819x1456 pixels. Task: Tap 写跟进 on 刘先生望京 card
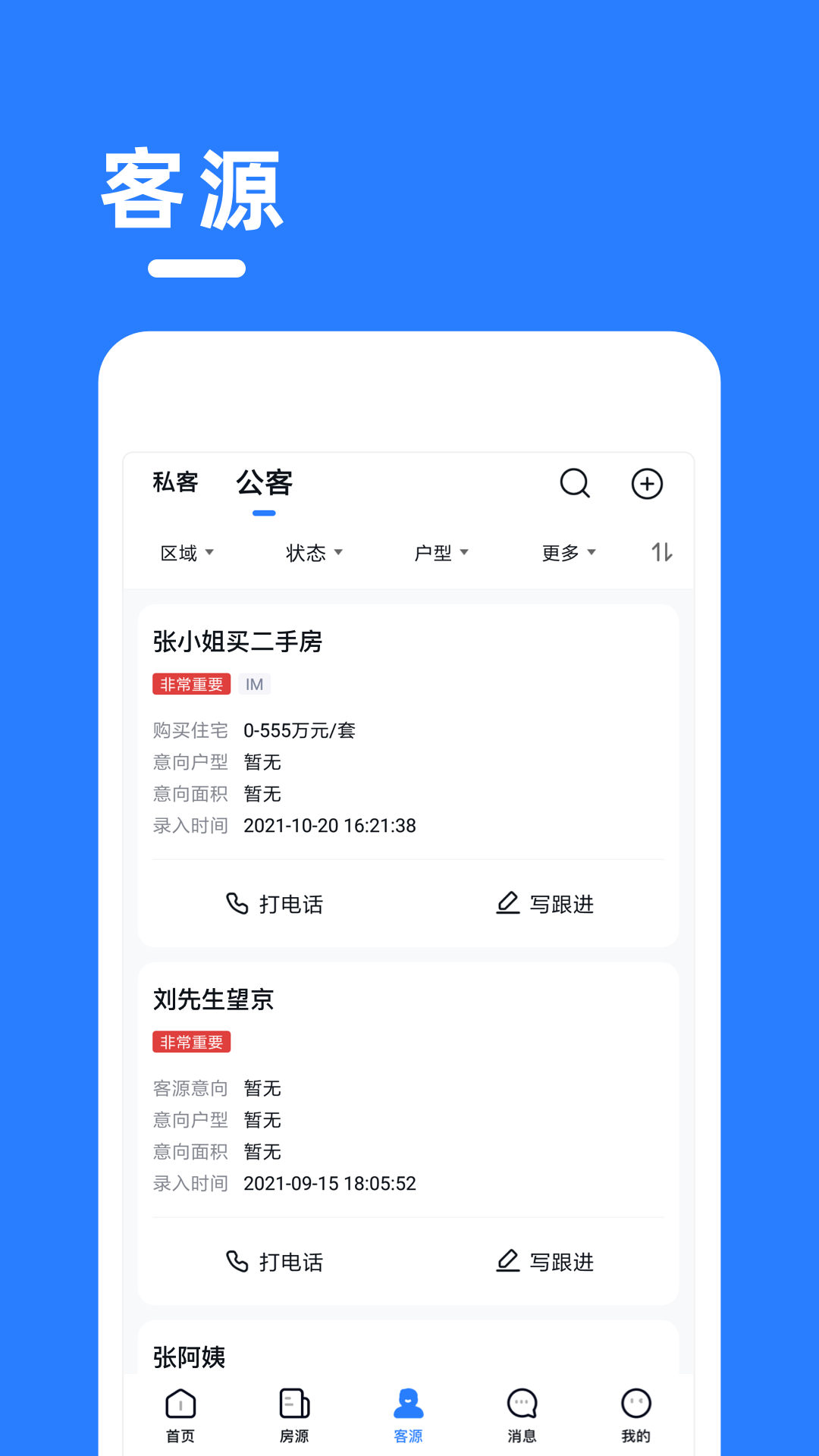pos(544,1262)
